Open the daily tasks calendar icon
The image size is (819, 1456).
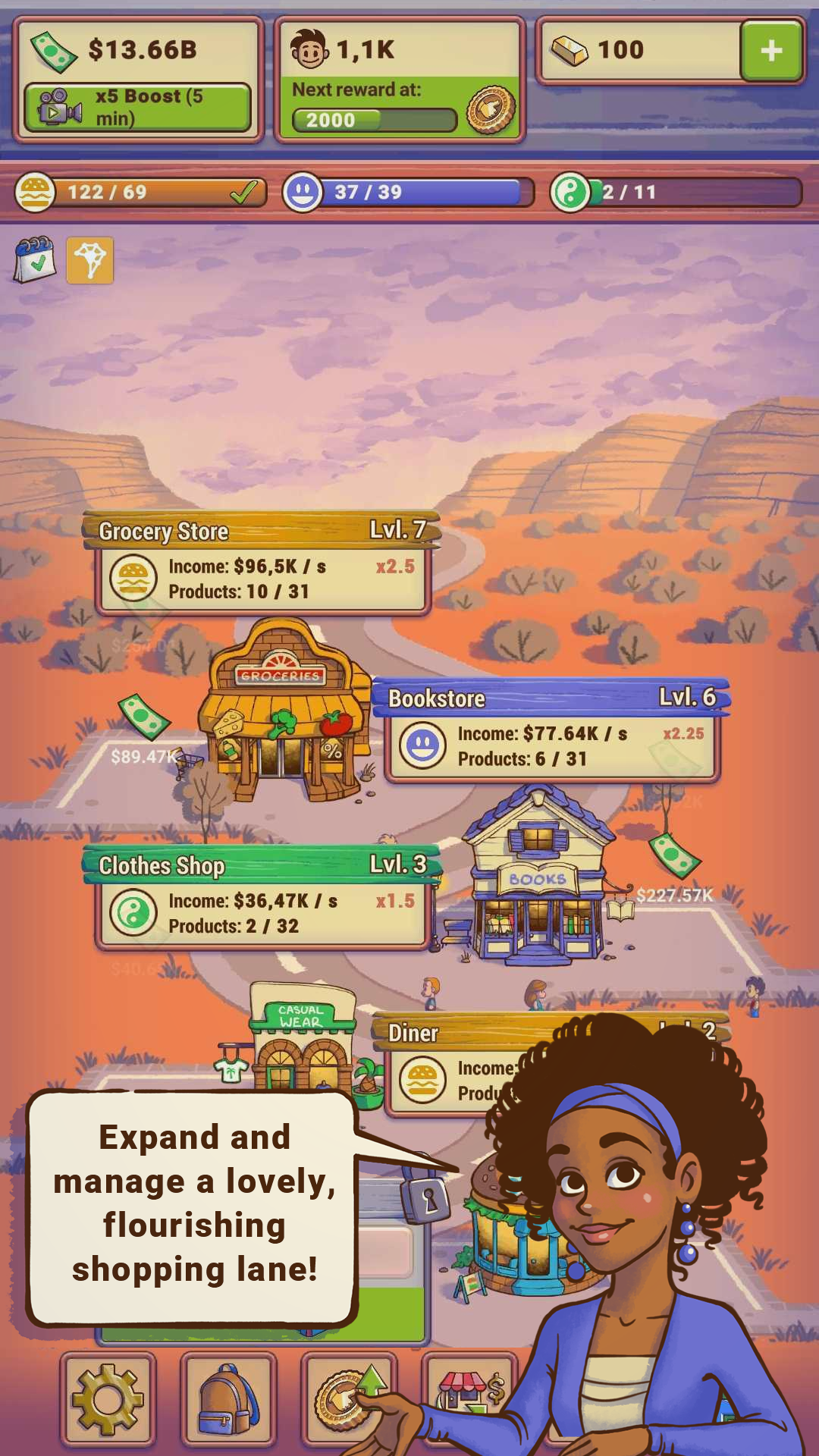34,259
